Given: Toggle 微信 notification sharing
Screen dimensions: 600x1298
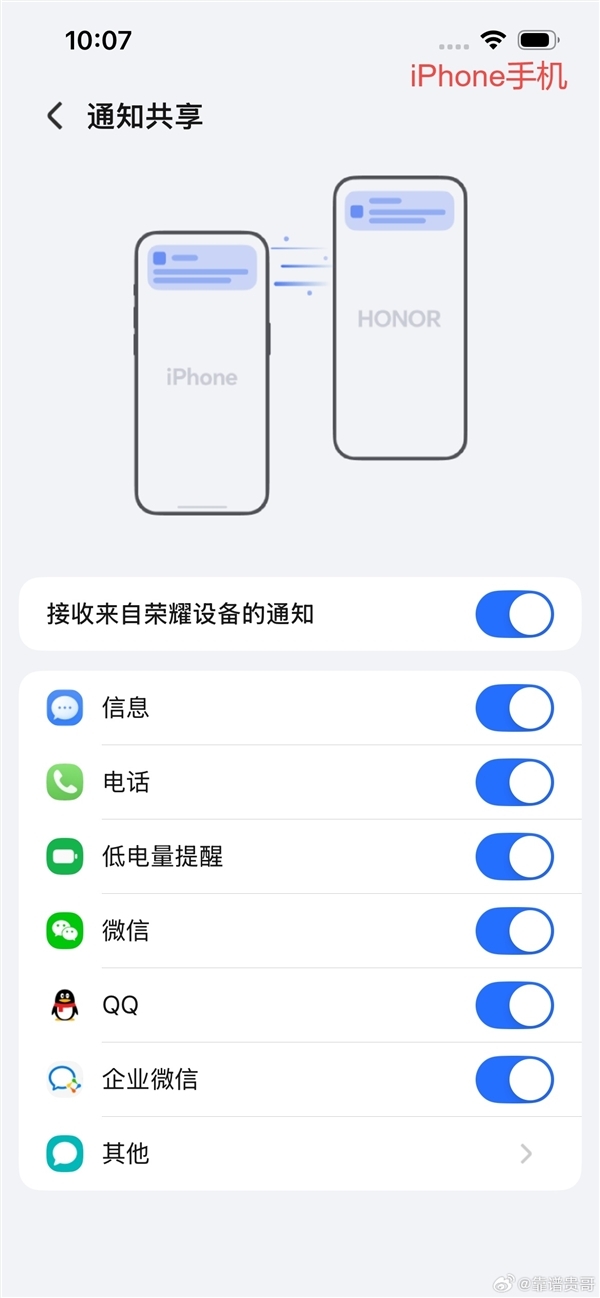Looking at the screenshot, I should tap(514, 931).
